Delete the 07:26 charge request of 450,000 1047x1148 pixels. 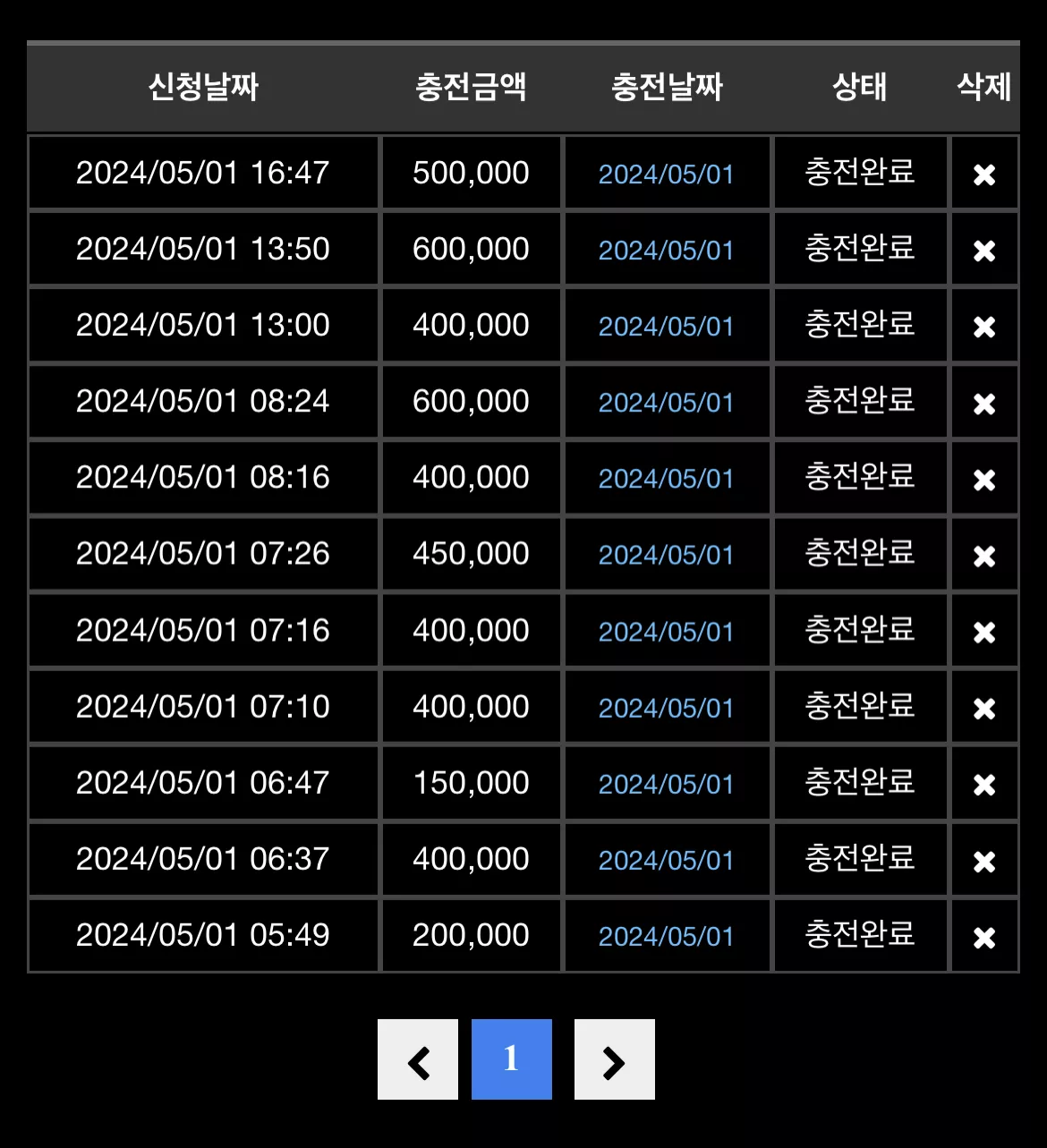tap(984, 556)
